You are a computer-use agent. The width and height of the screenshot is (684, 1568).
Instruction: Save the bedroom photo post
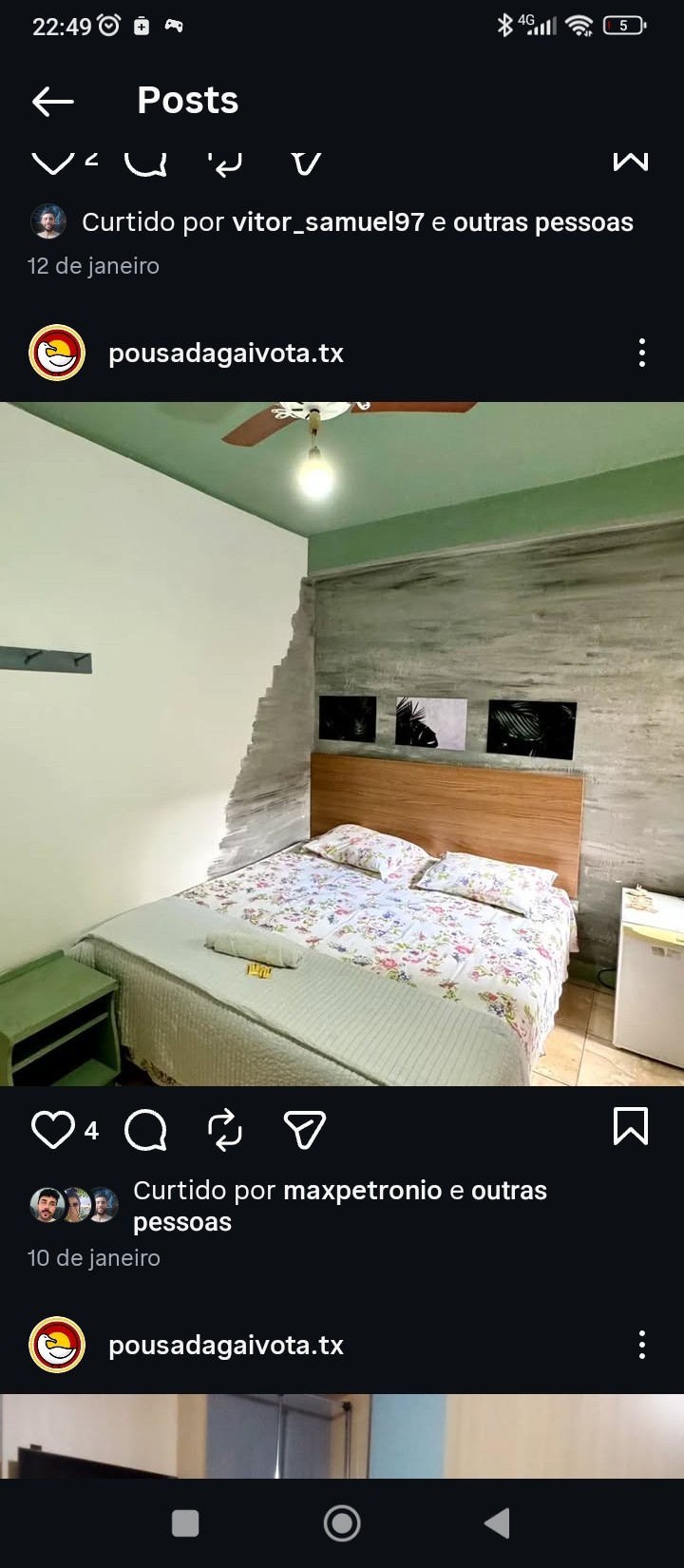pyautogui.click(x=631, y=1127)
